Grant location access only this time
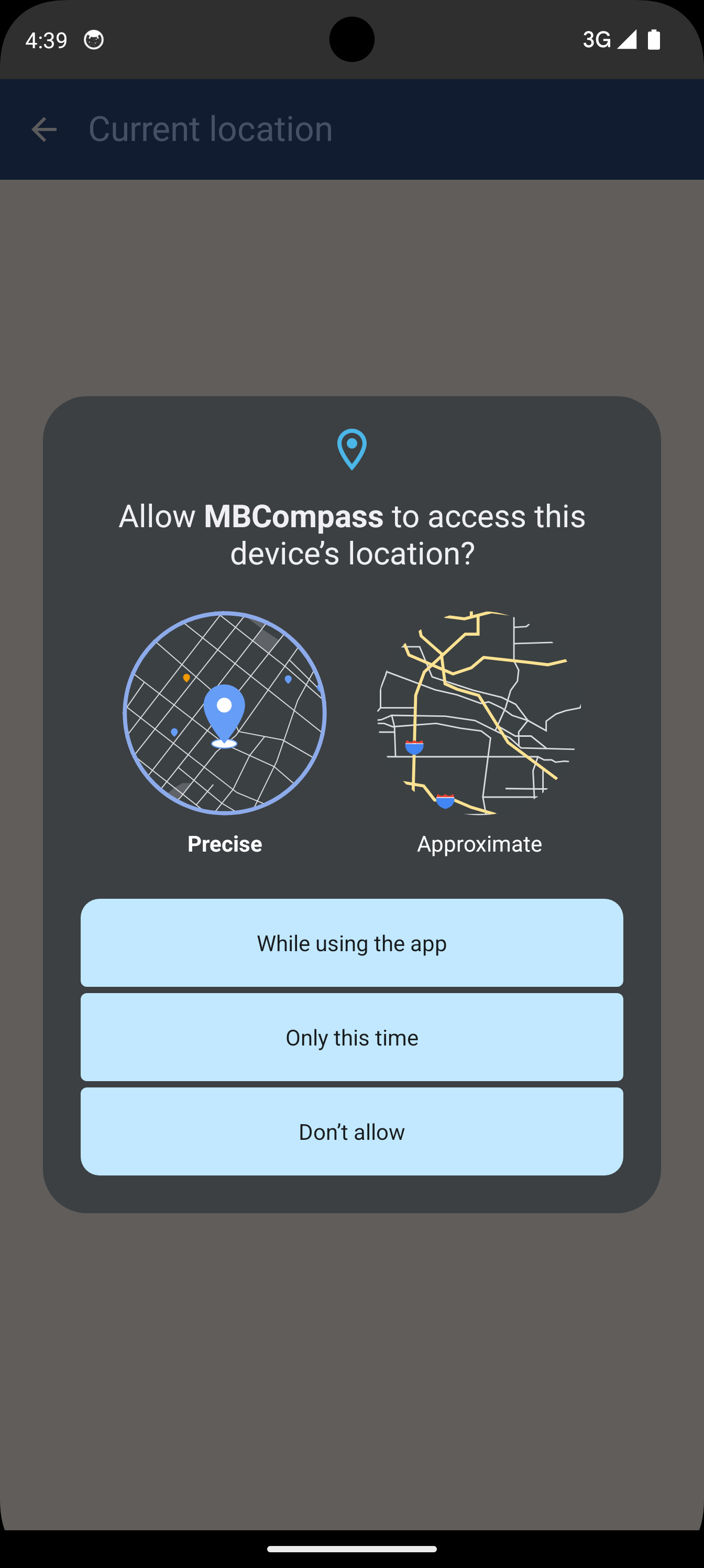The image size is (704, 1568). (x=351, y=1037)
